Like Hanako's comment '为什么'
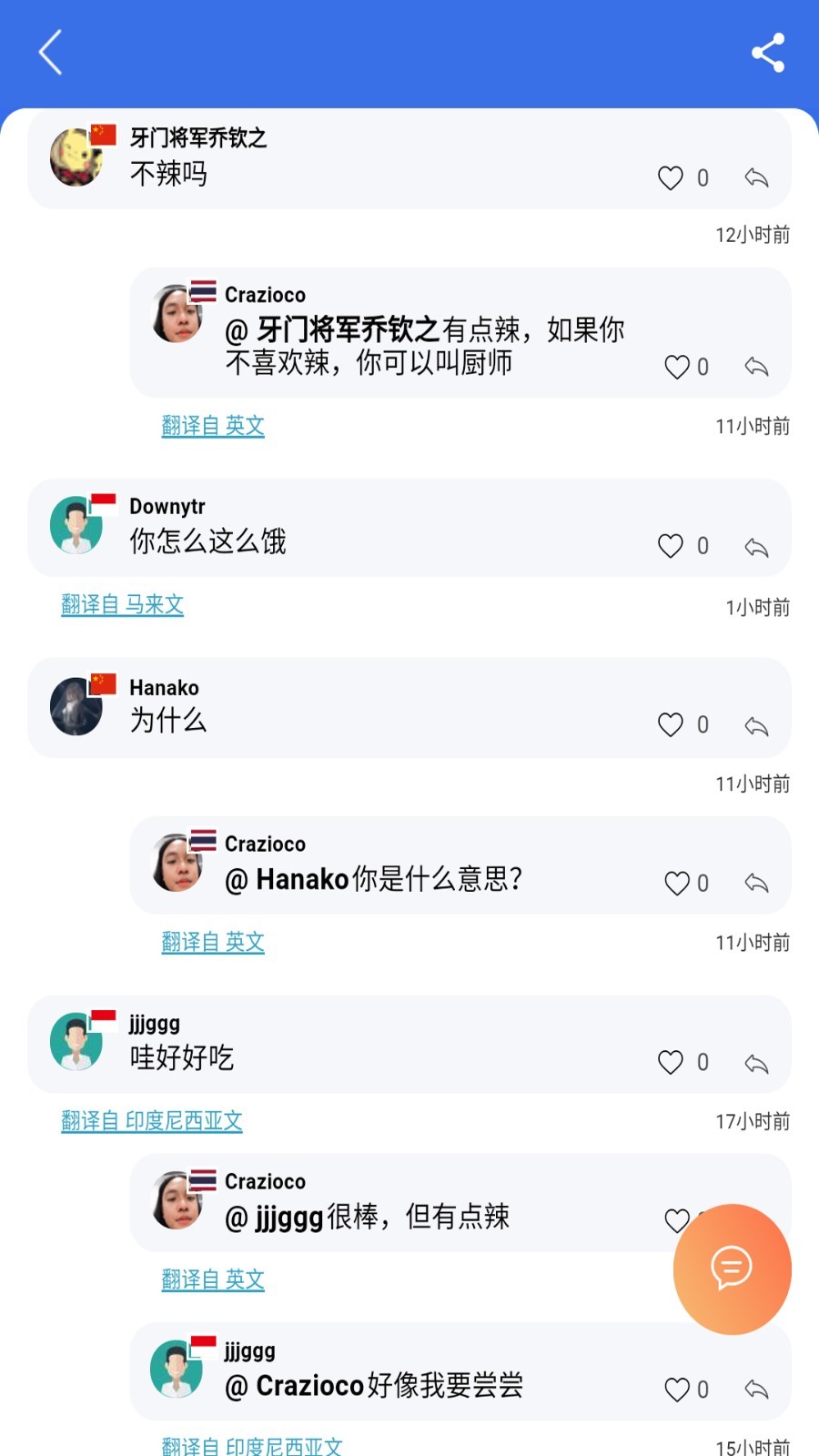 click(671, 724)
